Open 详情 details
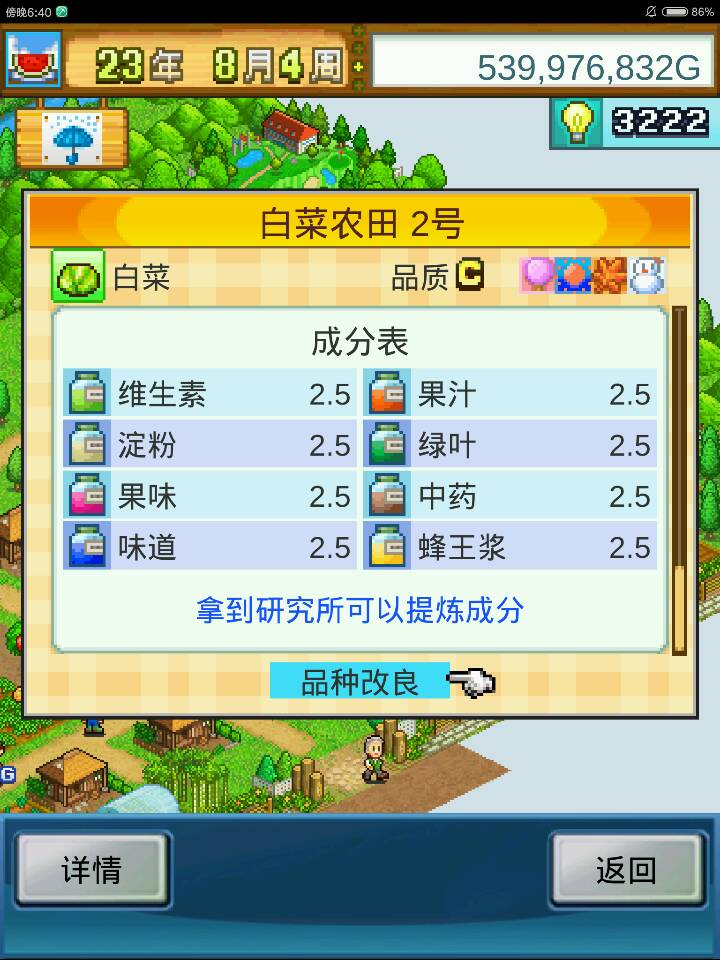The image size is (720, 960). click(x=92, y=870)
